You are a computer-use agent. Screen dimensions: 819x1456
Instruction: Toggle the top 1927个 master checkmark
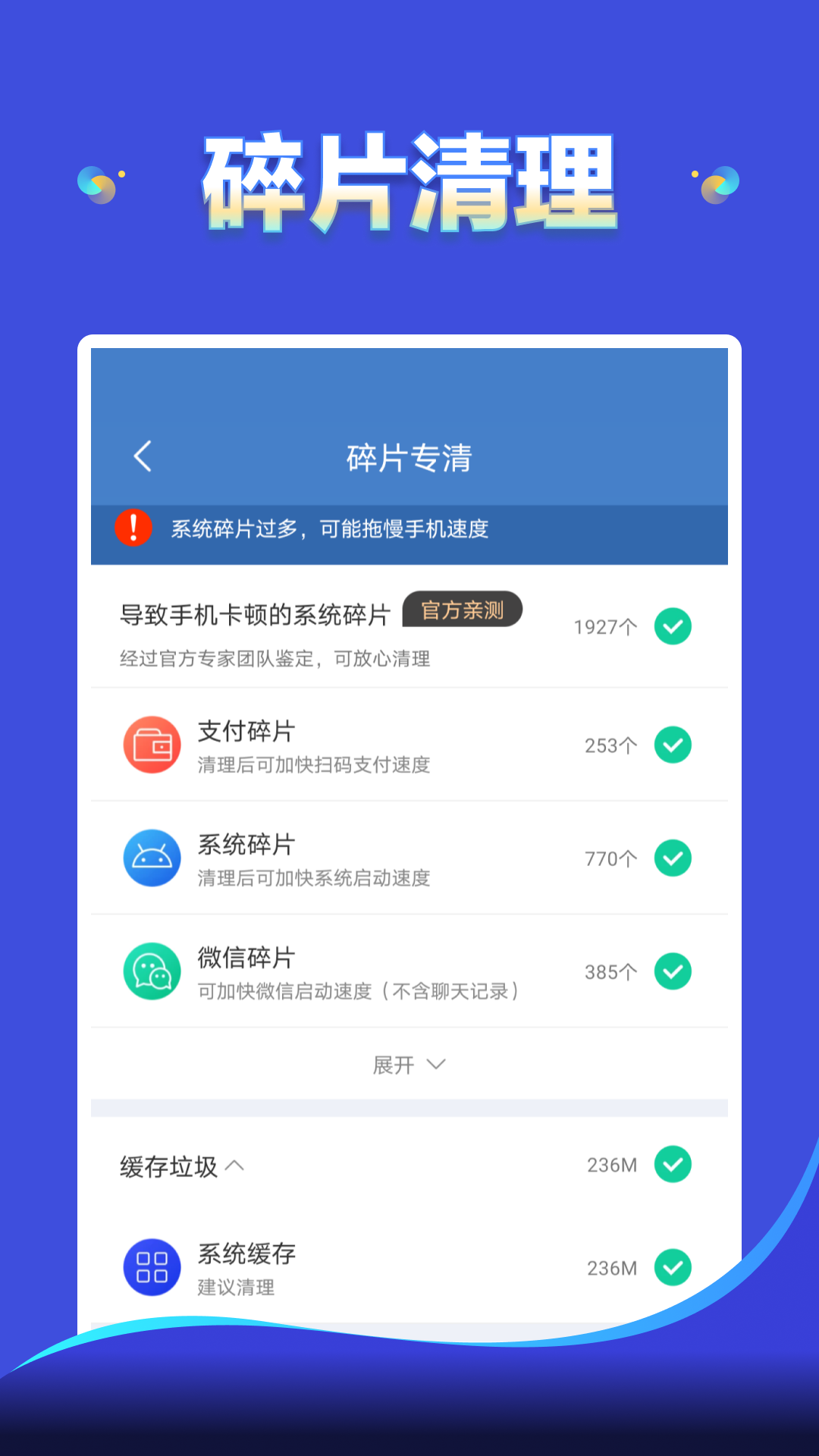[x=673, y=626]
